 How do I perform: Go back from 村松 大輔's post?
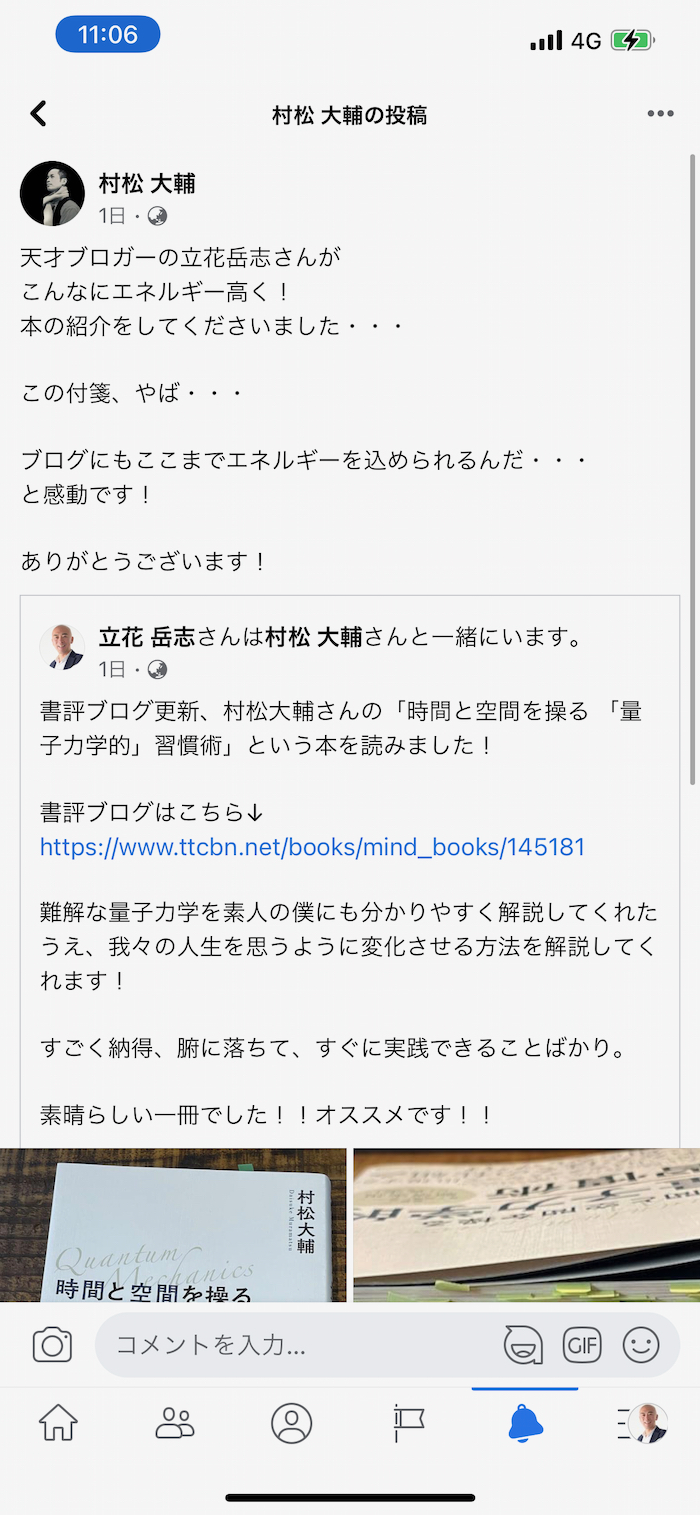click(x=39, y=114)
